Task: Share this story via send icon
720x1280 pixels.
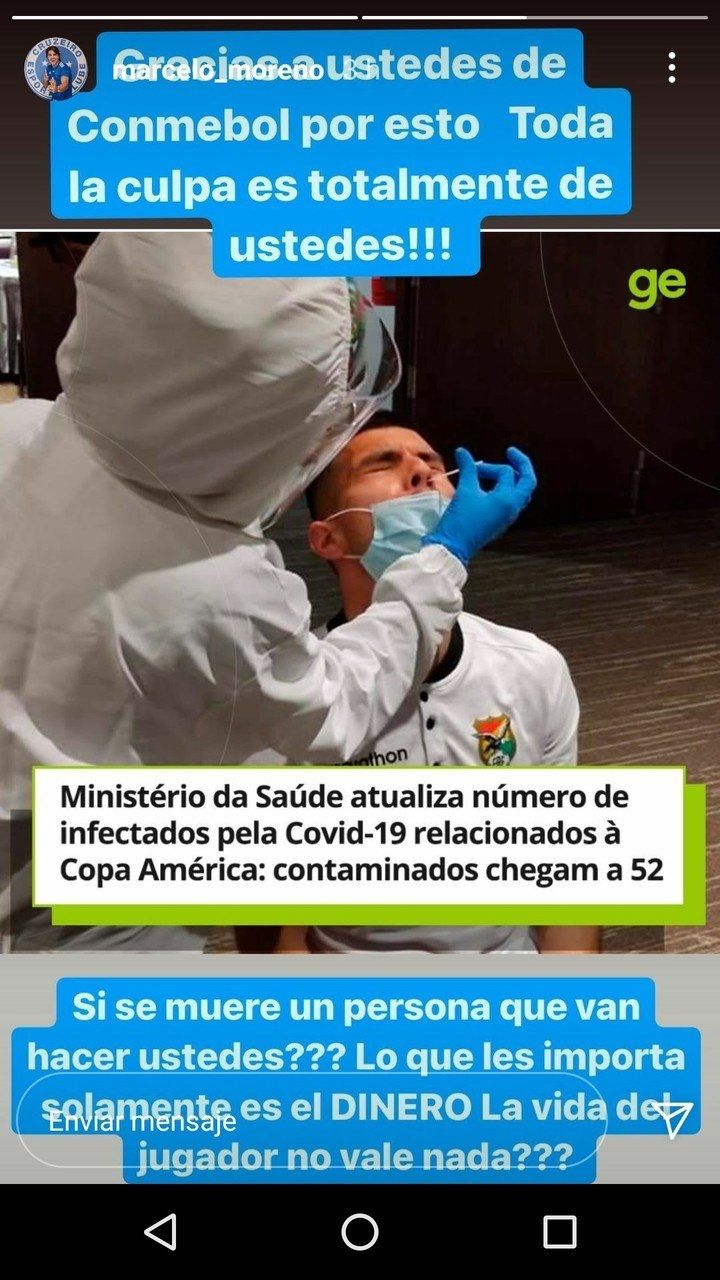Action: click(672, 1120)
